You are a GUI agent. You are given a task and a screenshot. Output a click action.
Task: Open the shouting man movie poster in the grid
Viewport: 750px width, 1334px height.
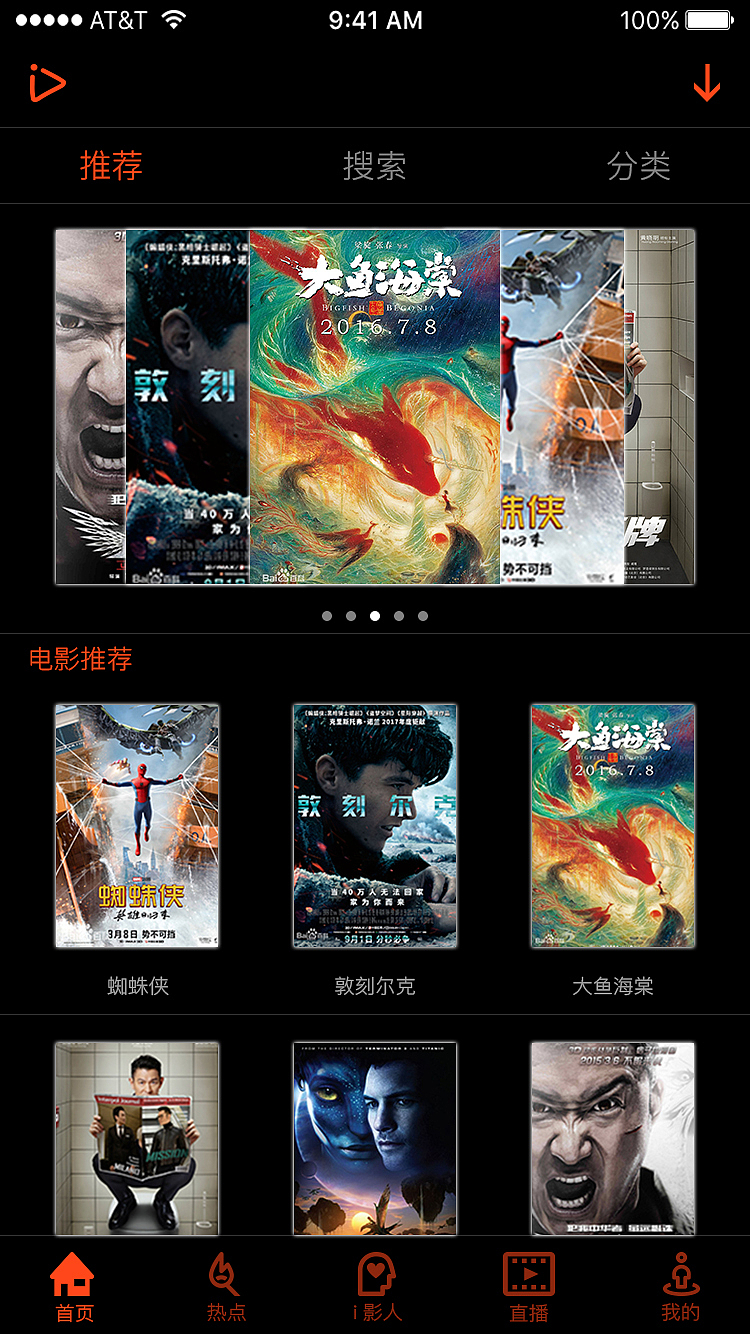coord(613,1139)
